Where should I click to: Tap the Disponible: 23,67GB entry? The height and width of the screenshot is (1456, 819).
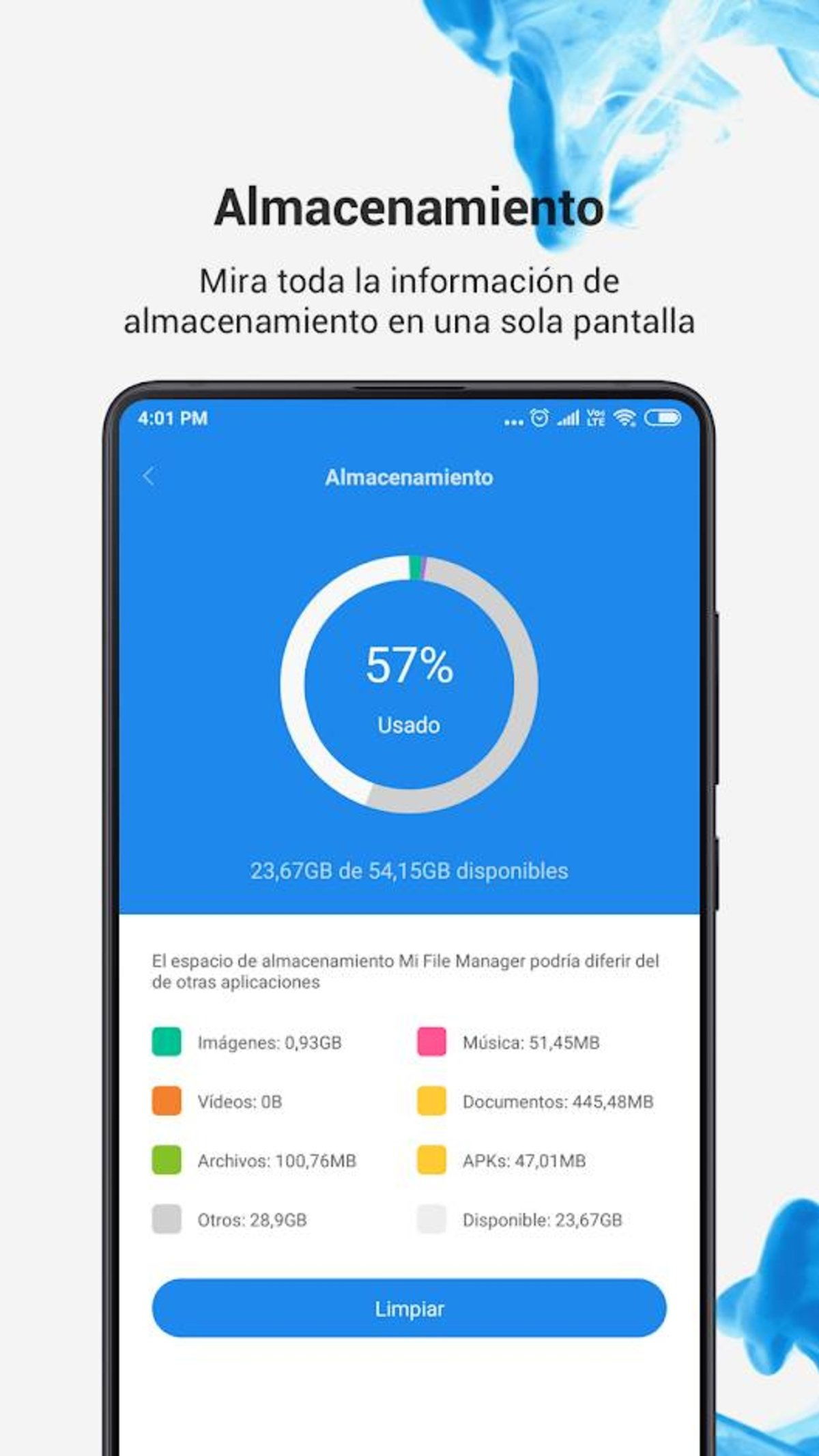[544, 1219]
